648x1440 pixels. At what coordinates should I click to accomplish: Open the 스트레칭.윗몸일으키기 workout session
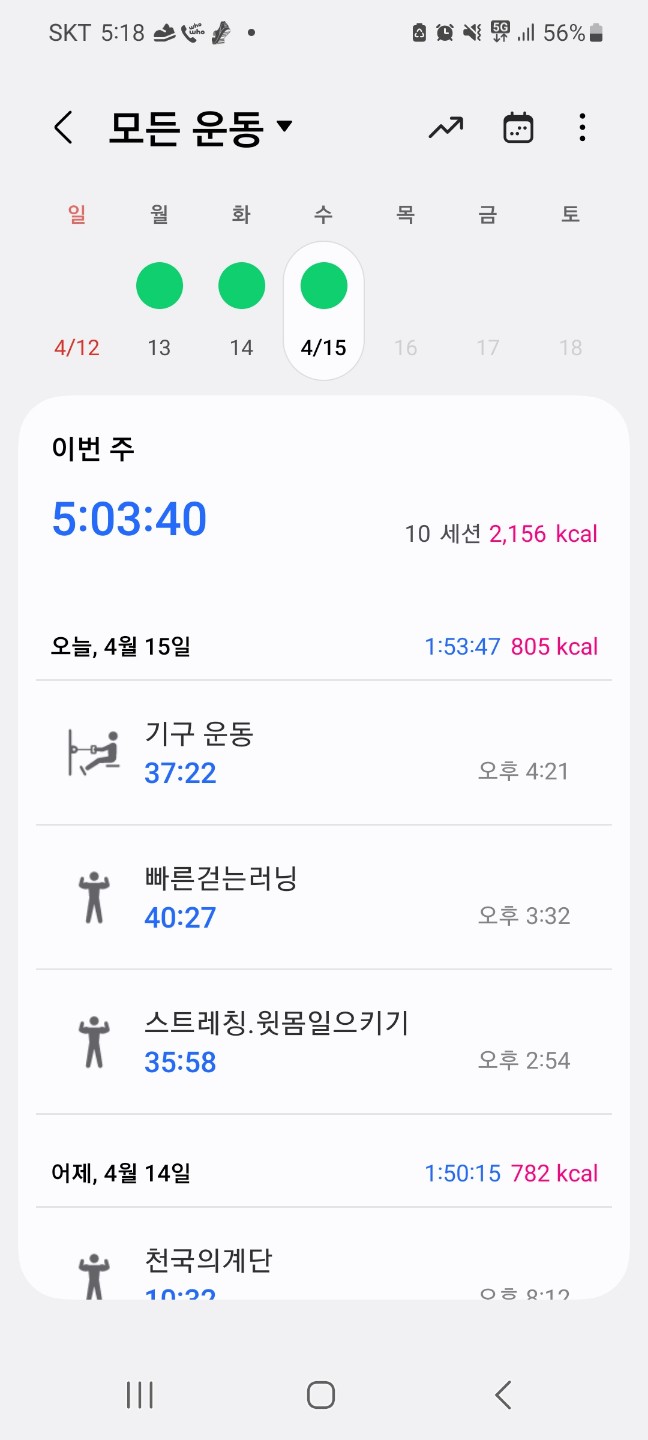click(323, 1041)
